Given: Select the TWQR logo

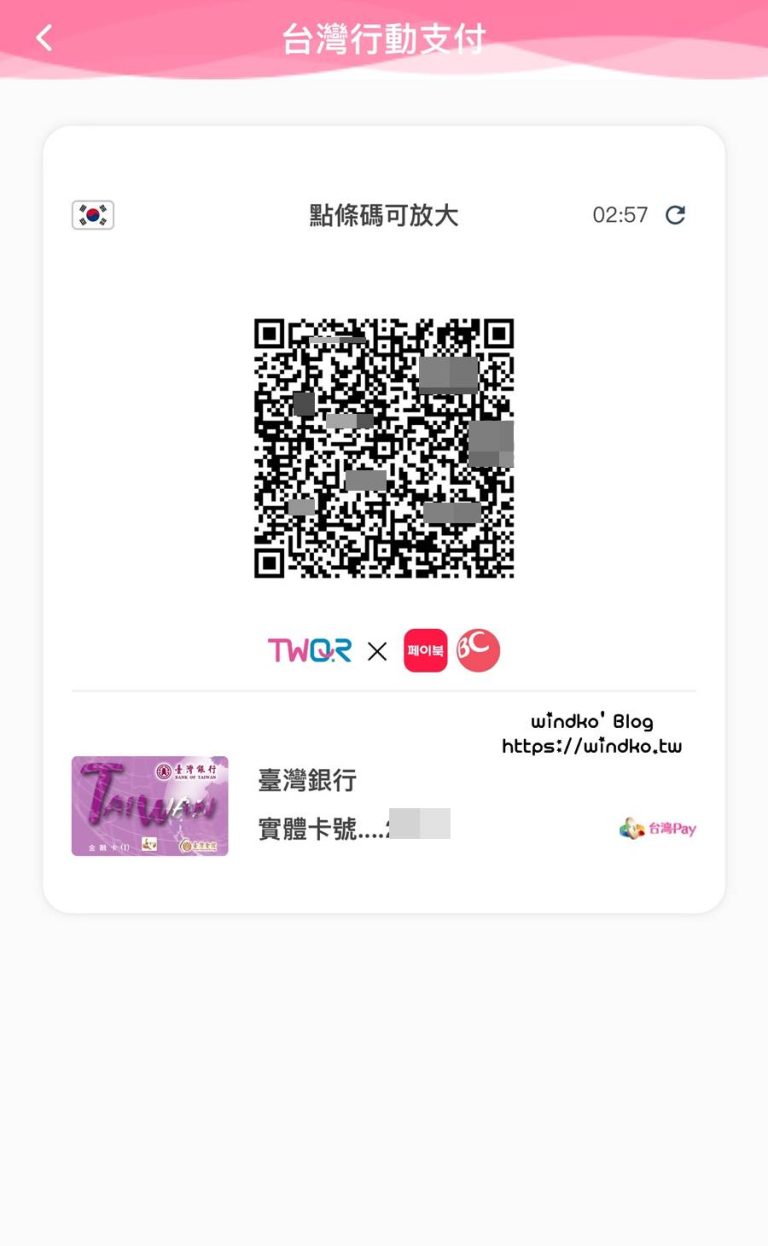Looking at the screenshot, I should pos(310,650).
